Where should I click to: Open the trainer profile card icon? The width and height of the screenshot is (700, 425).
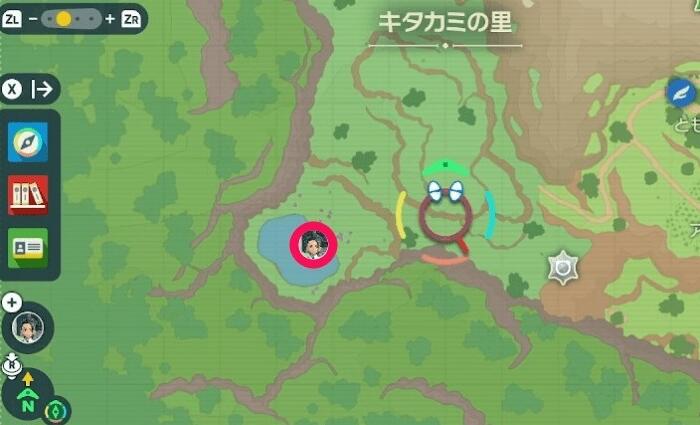tap(28, 247)
